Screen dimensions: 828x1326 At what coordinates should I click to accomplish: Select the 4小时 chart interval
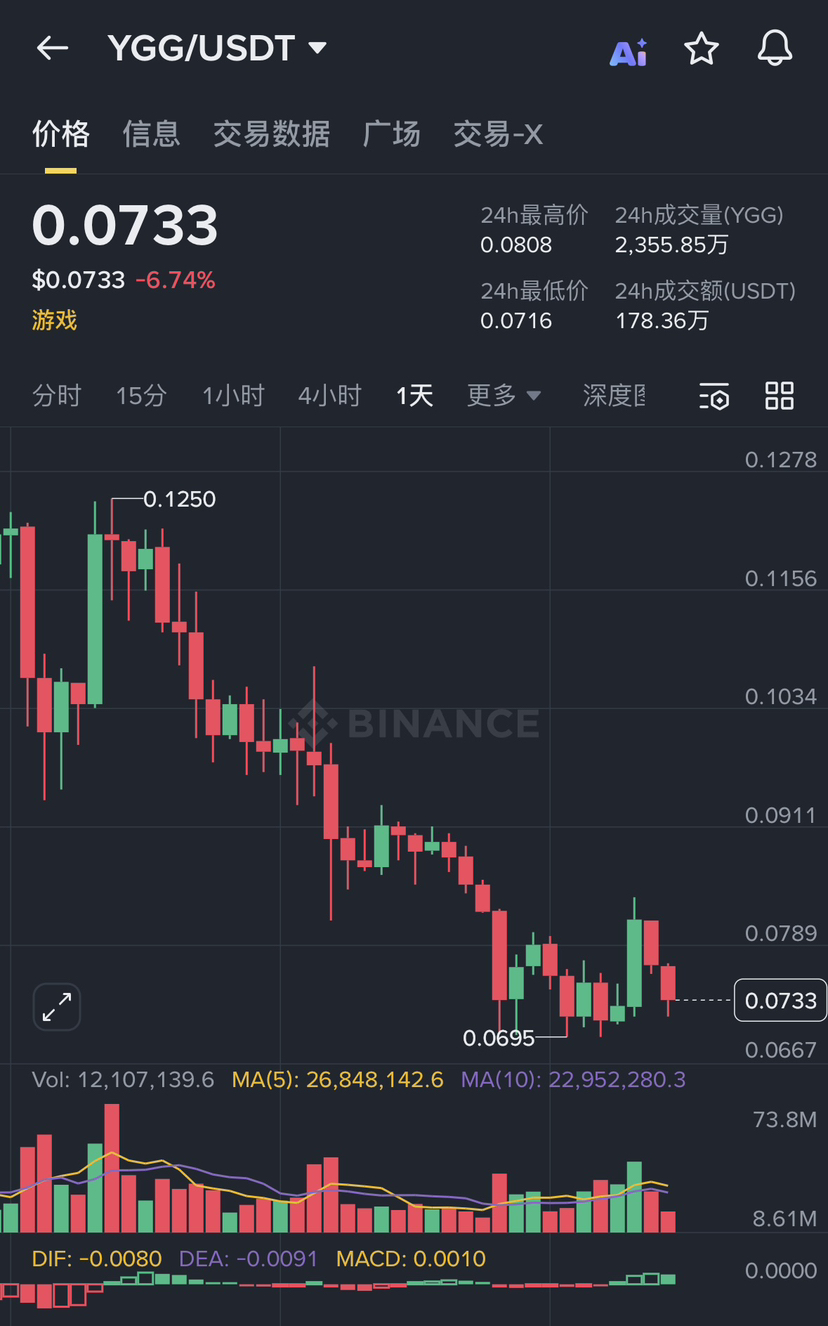click(329, 396)
